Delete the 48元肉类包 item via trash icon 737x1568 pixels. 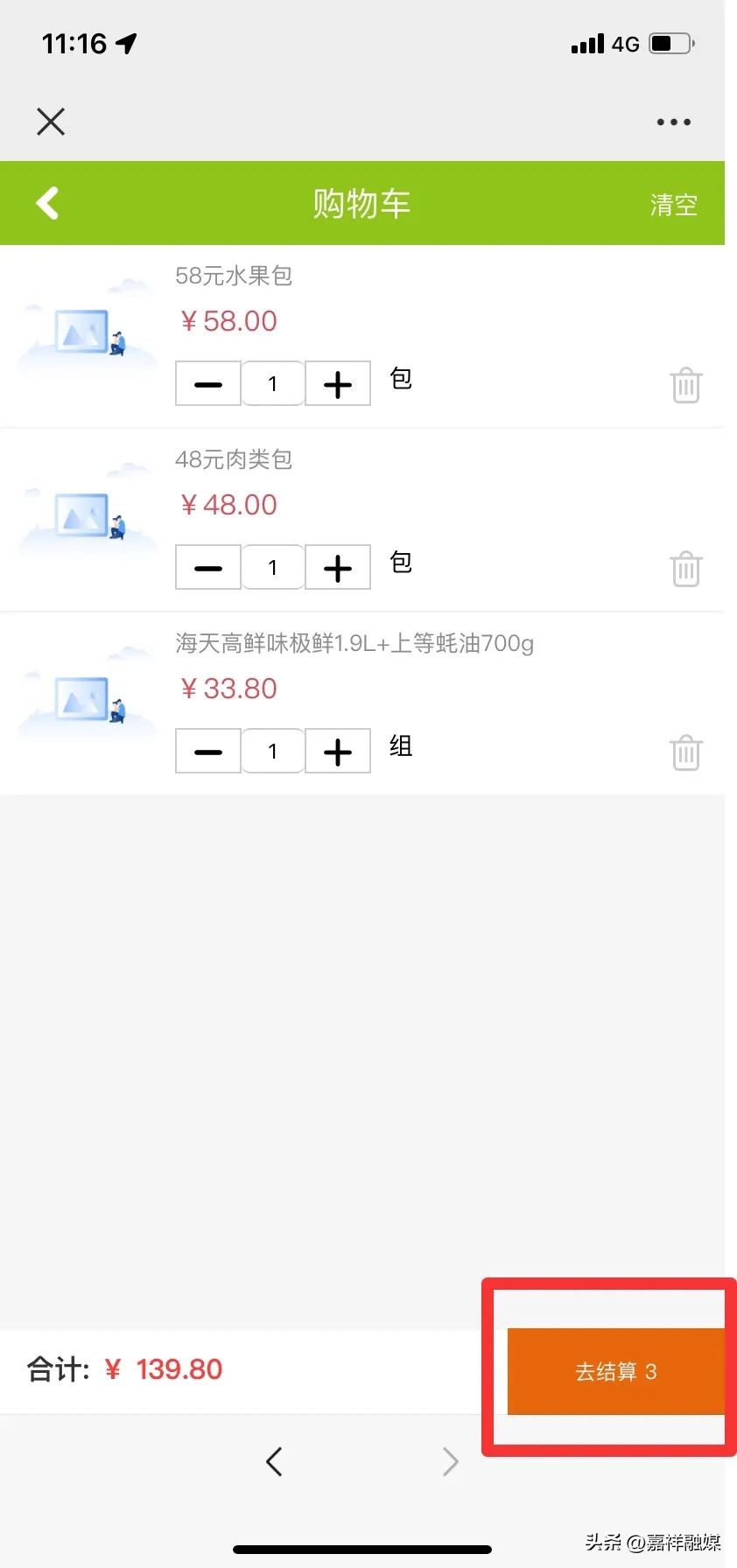click(x=686, y=569)
